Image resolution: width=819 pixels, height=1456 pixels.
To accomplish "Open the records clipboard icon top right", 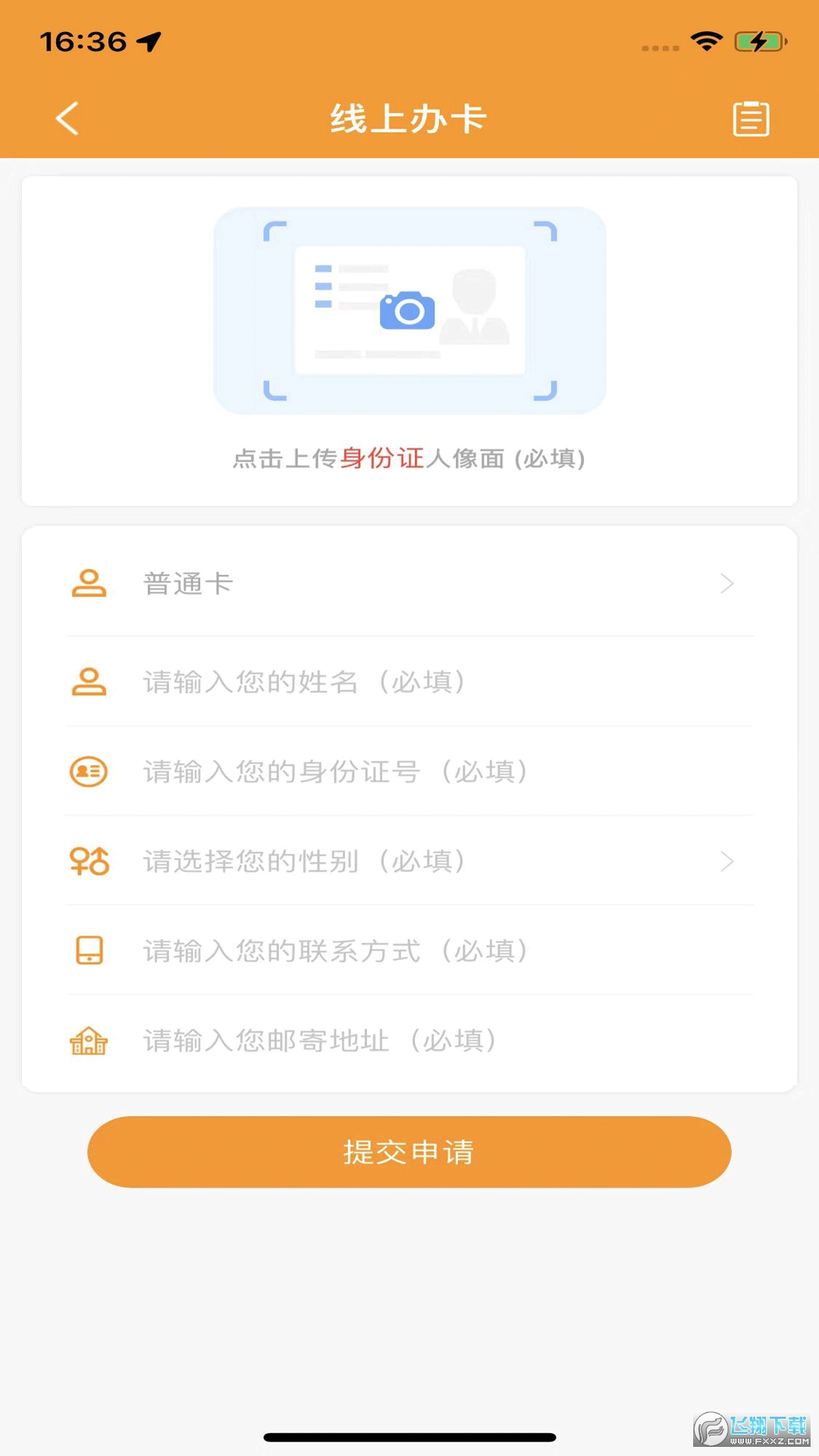I will (752, 118).
